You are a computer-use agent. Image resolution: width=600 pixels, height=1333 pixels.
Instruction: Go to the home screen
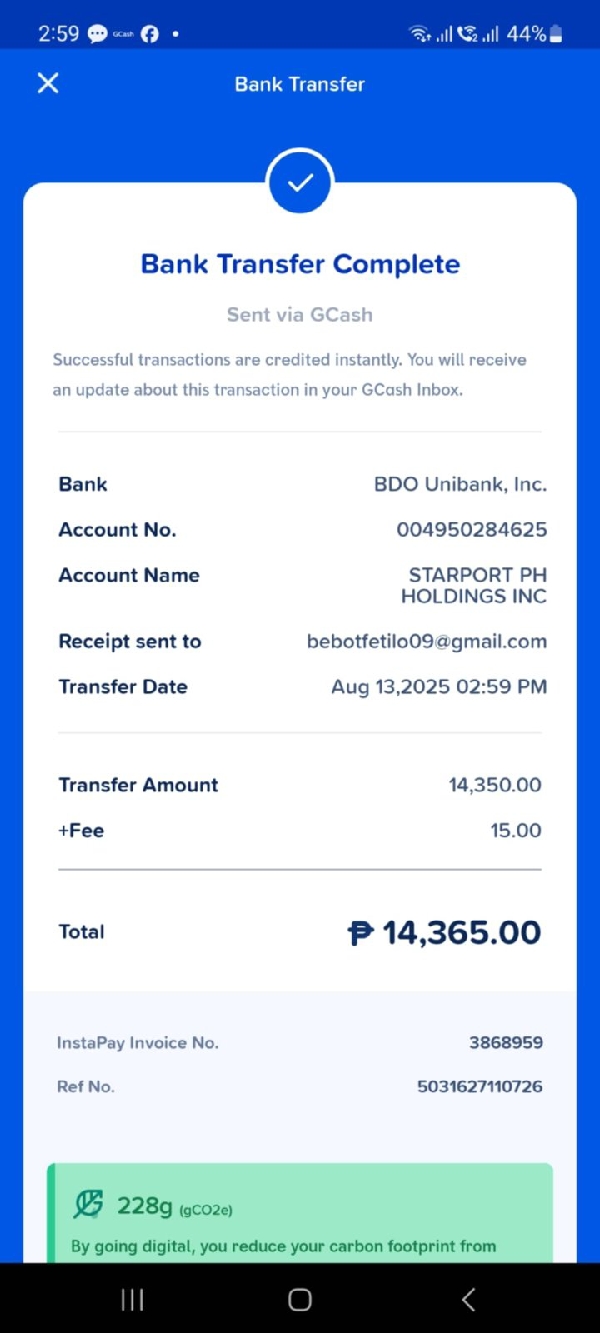pyautogui.click(x=300, y=1299)
